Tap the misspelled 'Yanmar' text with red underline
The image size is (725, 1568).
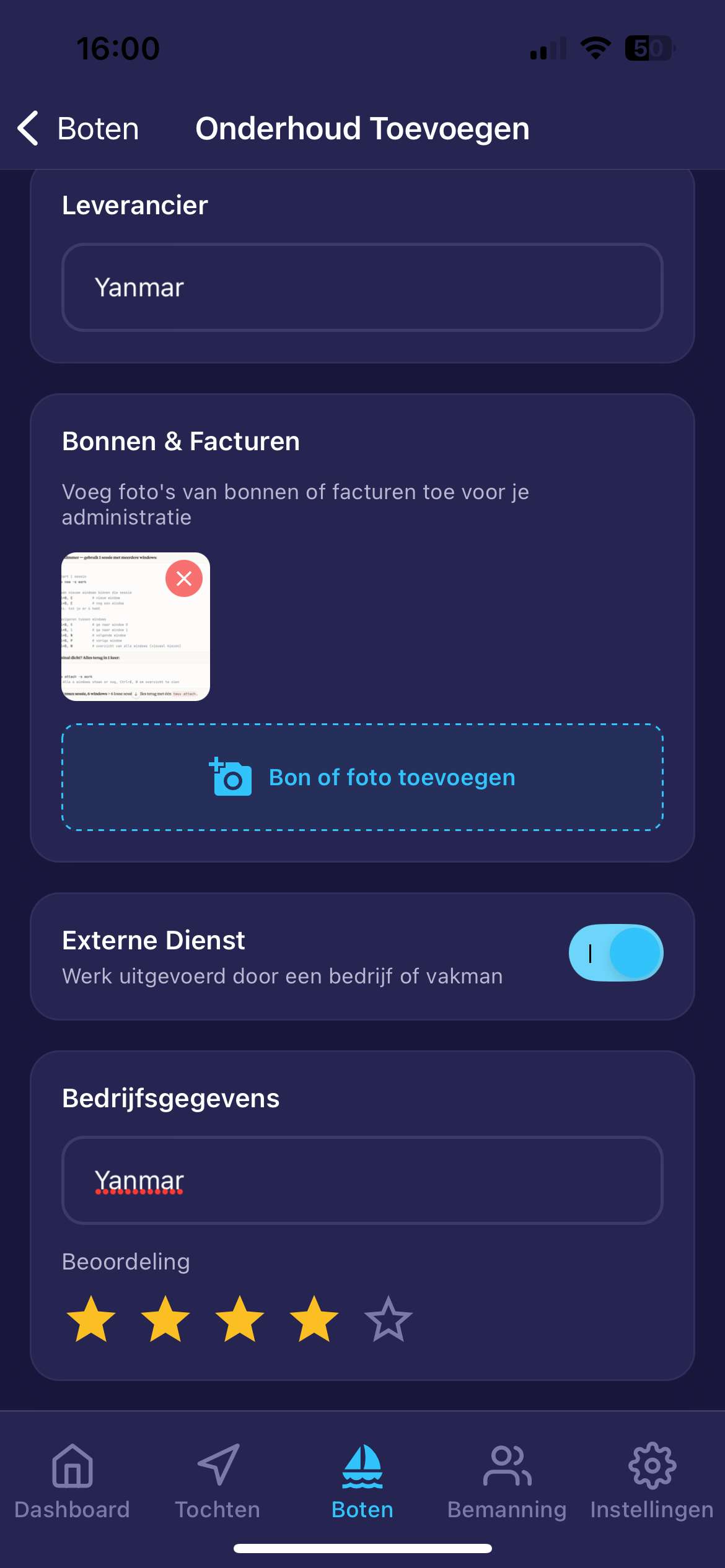pos(139,1180)
